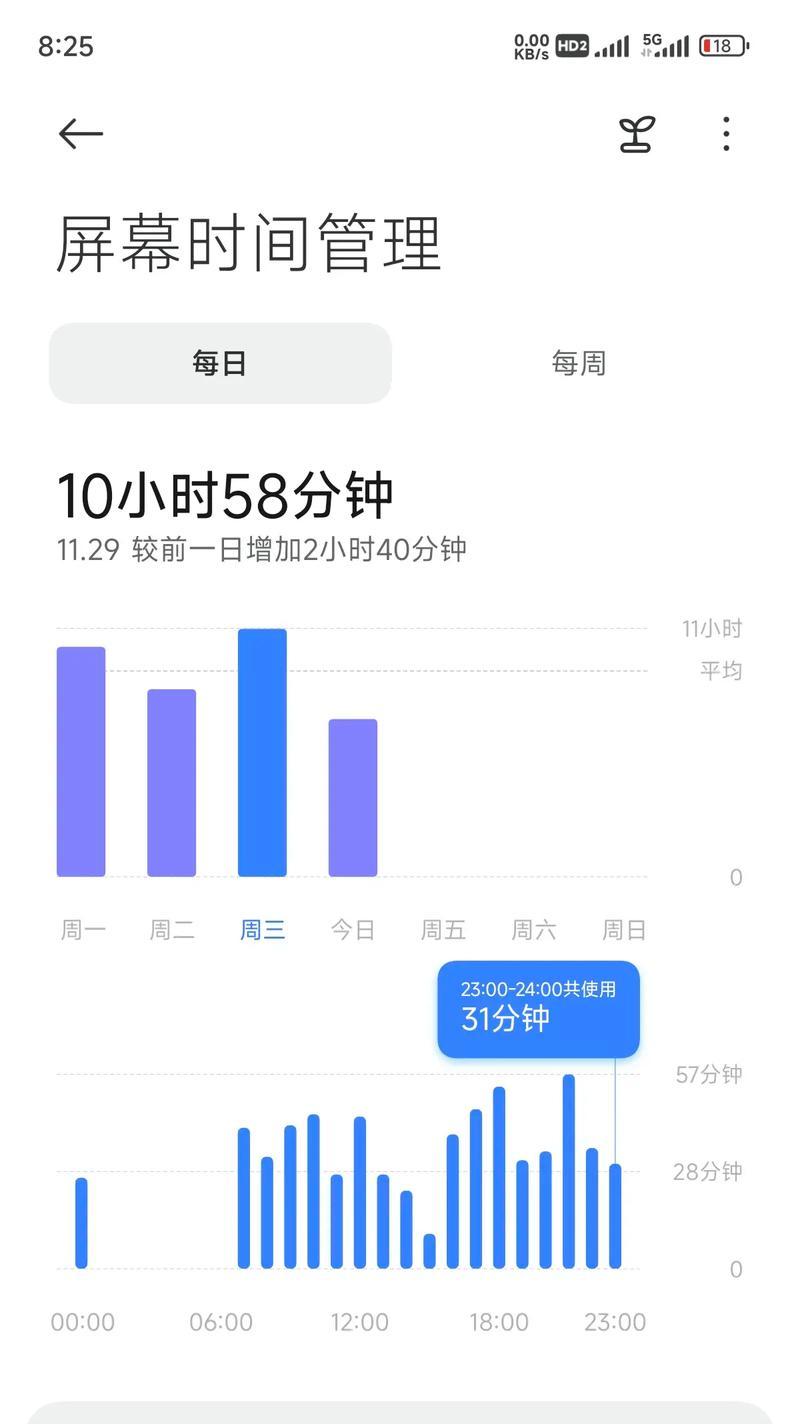Select the tallest hourly bar, just before 23:00
The width and height of the screenshot is (800, 1424).
(569, 1171)
